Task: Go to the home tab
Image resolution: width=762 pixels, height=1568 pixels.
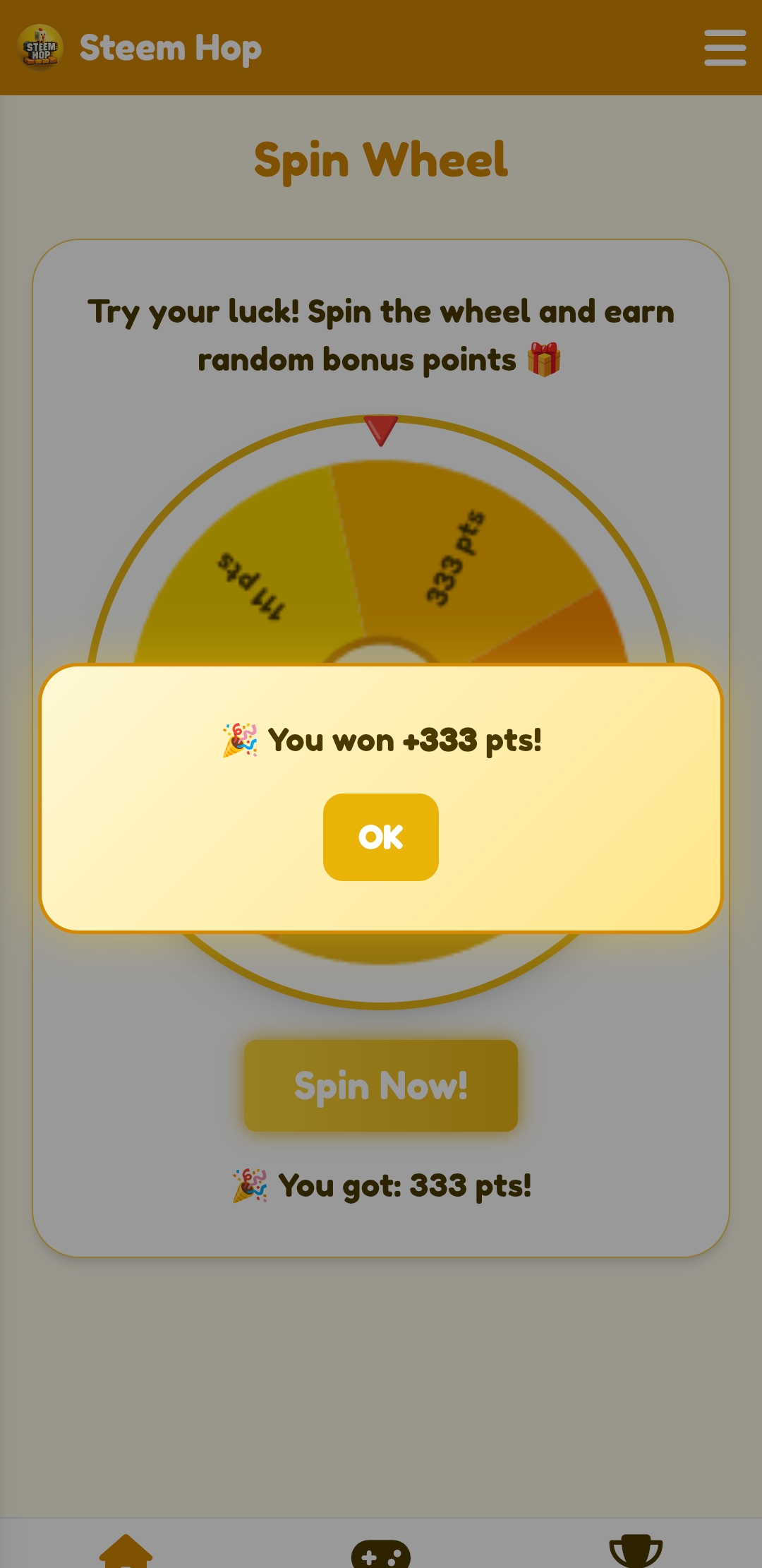Action: 126,1551
